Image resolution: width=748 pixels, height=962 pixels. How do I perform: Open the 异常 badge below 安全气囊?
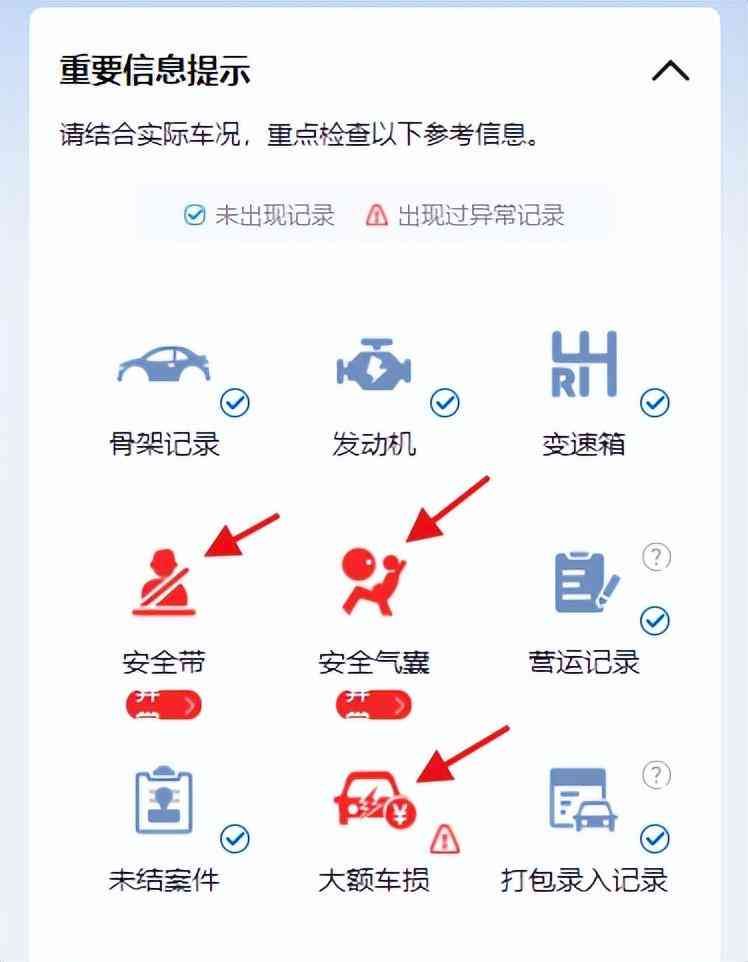pyautogui.click(x=373, y=704)
